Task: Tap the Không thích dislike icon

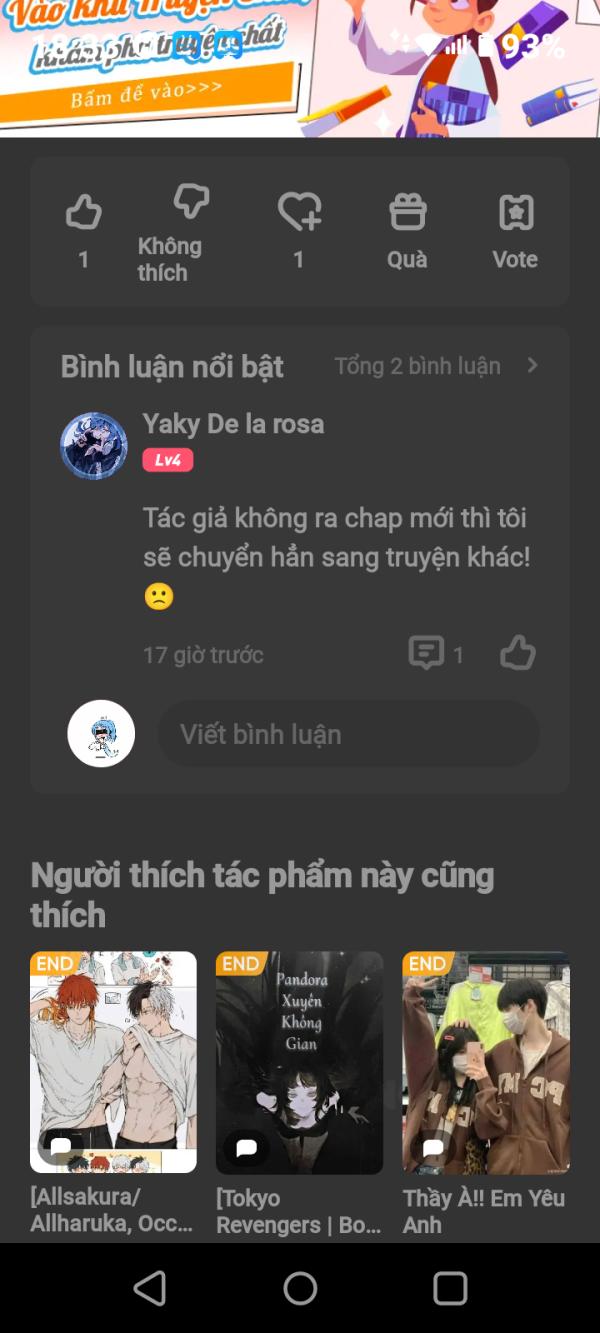Action: [x=191, y=200]
